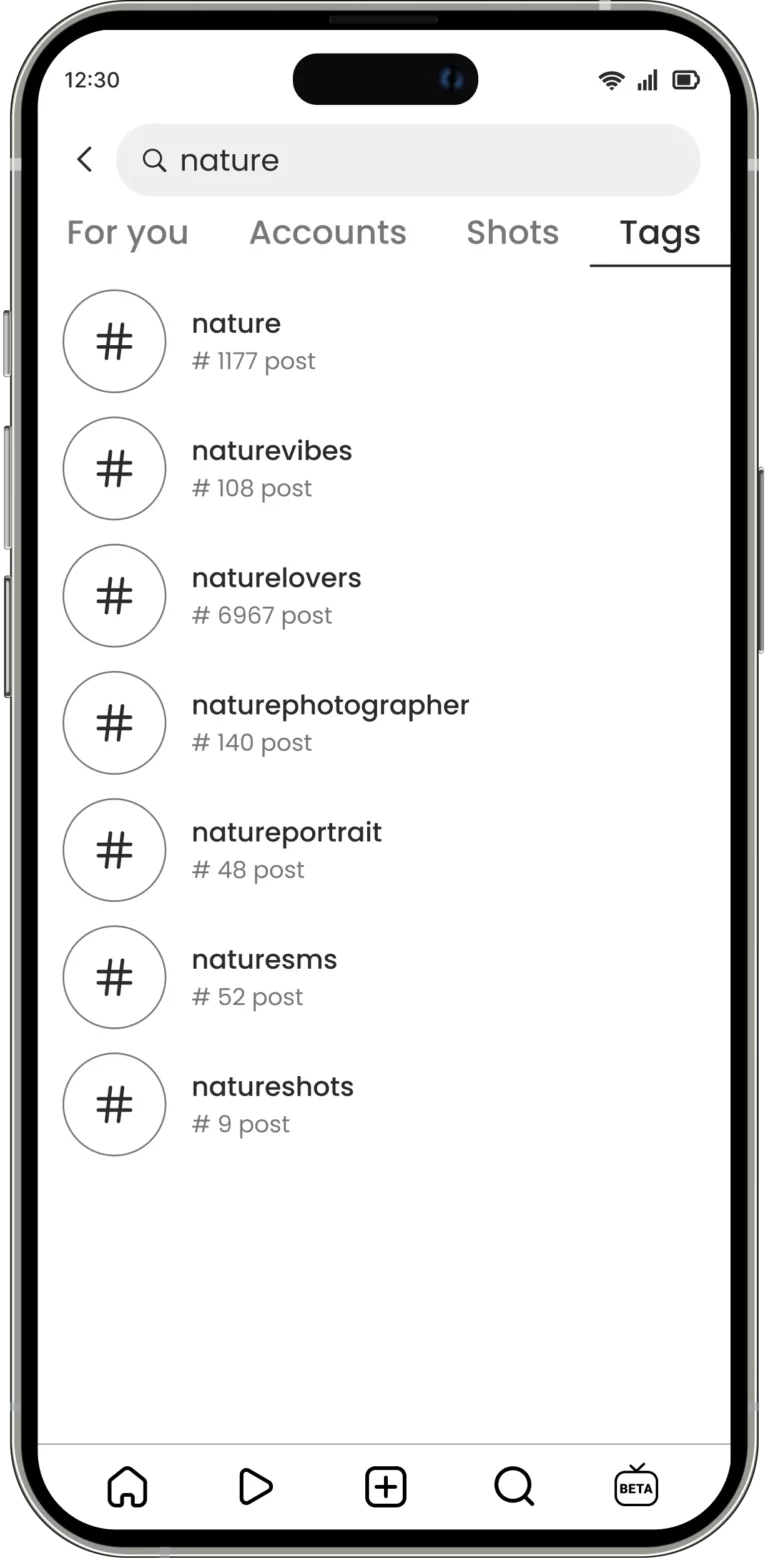The image size is (768, 1558).
Task: Switch to the Shots tab
Action: [x=512, y=232]
